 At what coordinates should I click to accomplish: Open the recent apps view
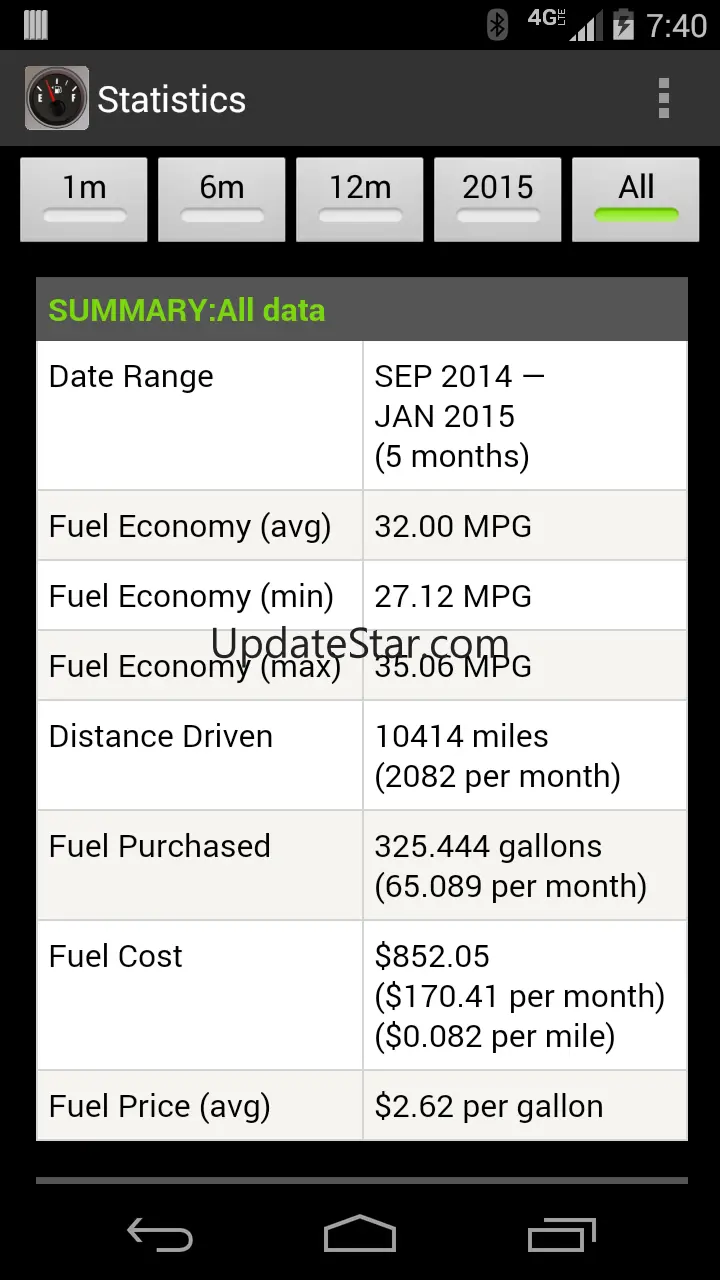coord(561,1235)
